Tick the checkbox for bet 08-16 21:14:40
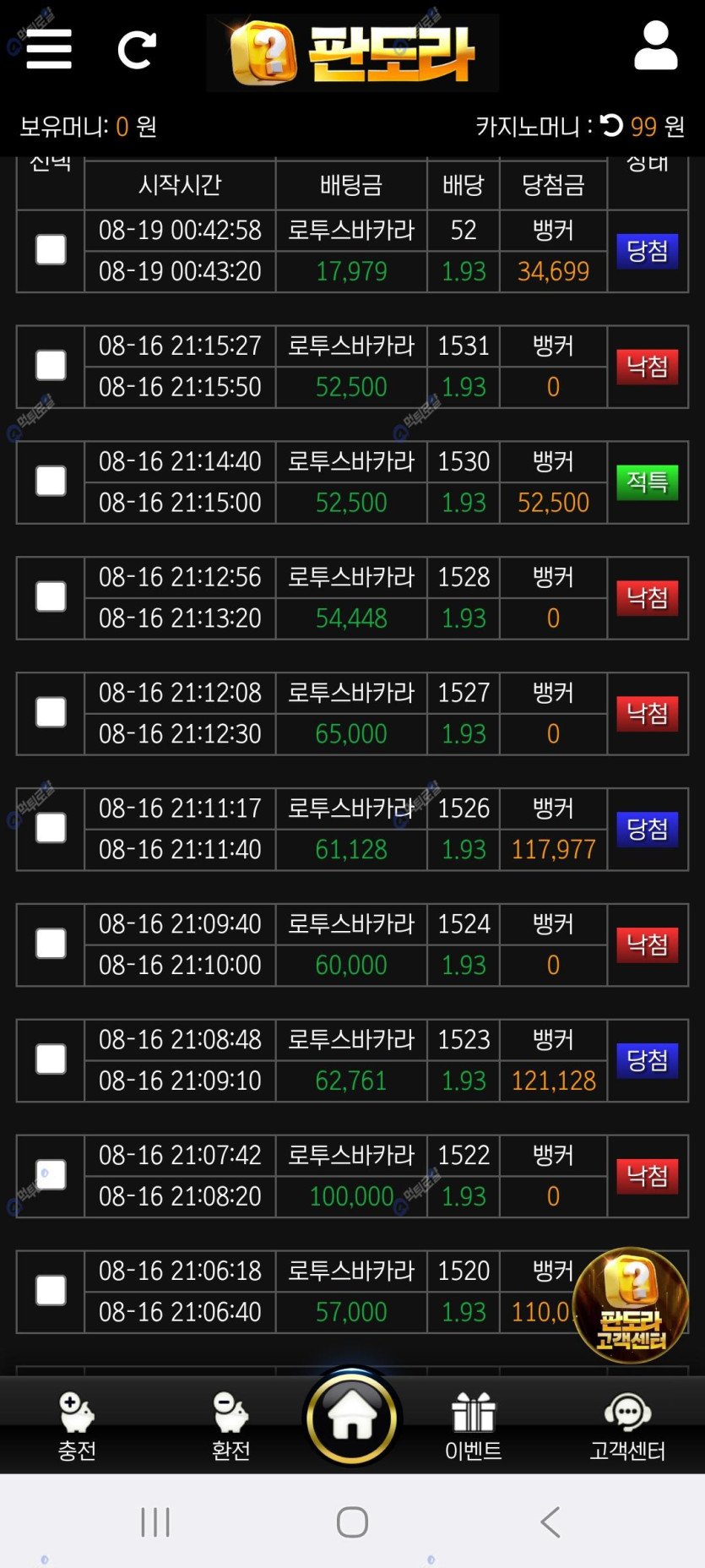 coord(51,482)
